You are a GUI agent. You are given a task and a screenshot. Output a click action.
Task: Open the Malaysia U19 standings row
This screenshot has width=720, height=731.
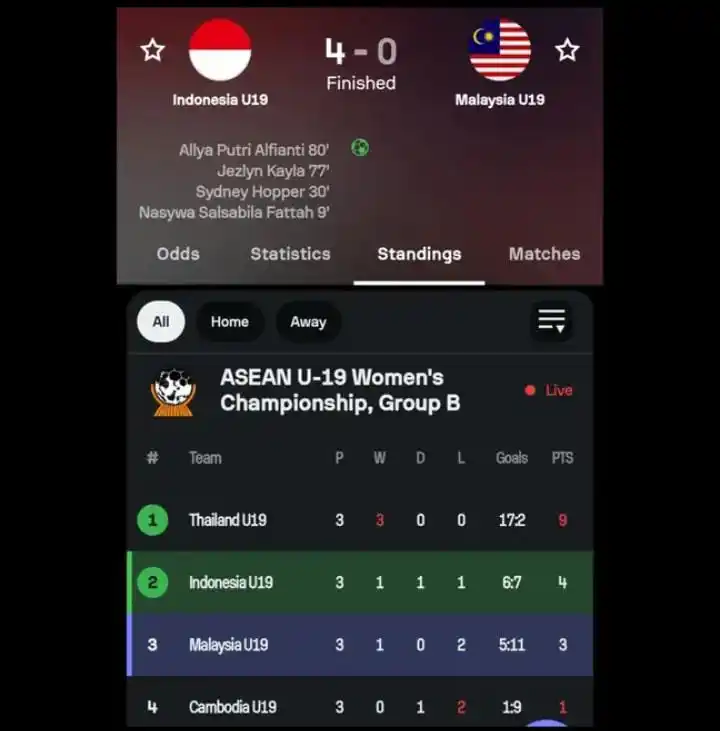[360, 645]
